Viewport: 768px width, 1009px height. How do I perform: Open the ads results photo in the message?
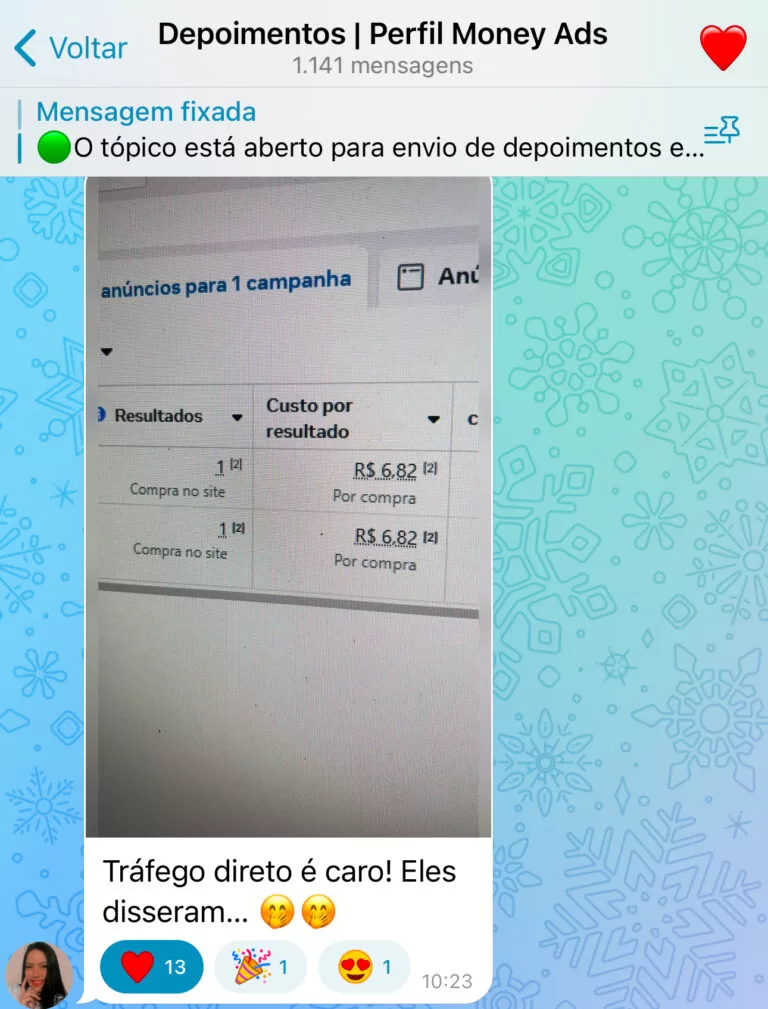(x=289, y=505)
